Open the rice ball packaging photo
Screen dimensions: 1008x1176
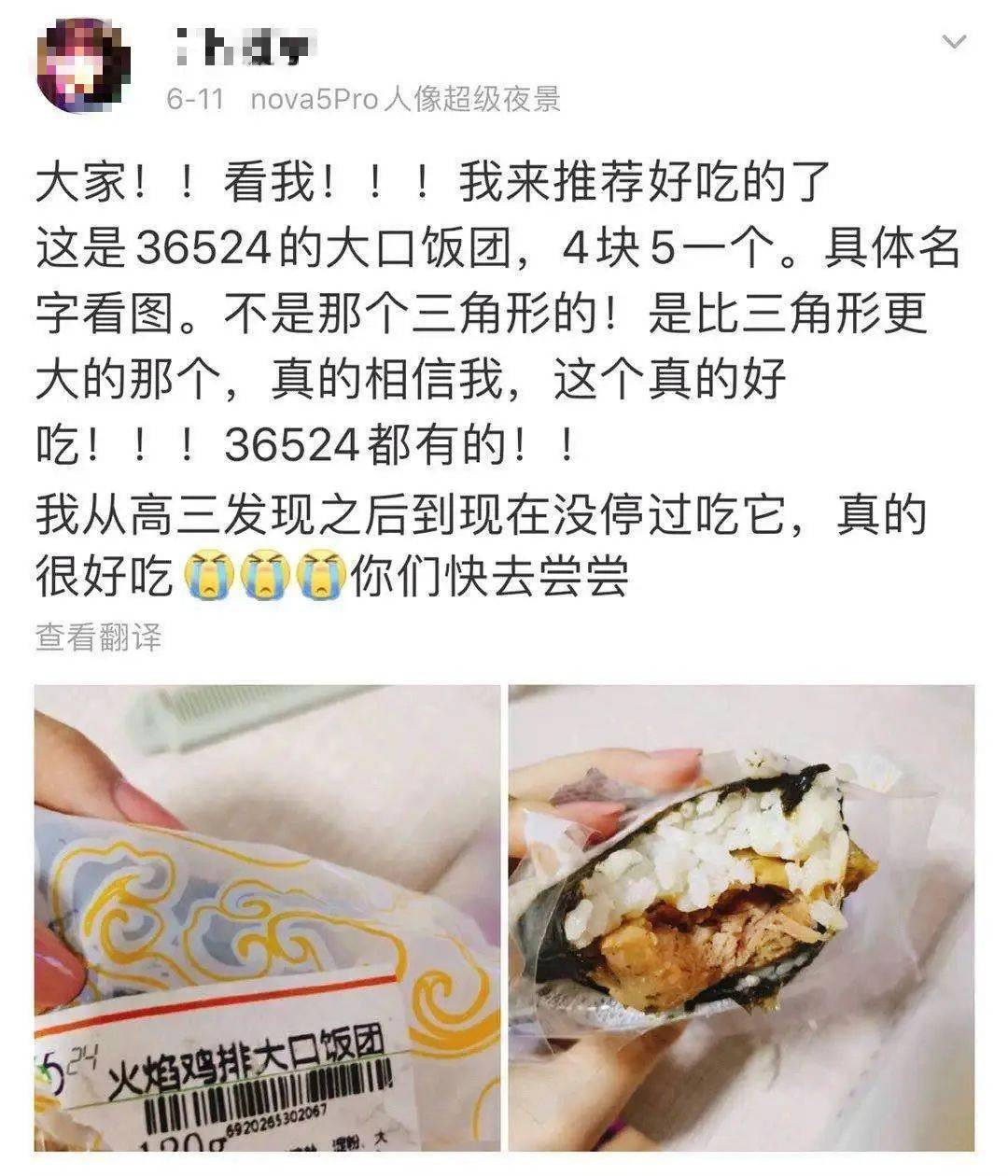pyautogui.click(x=268, y=918)
